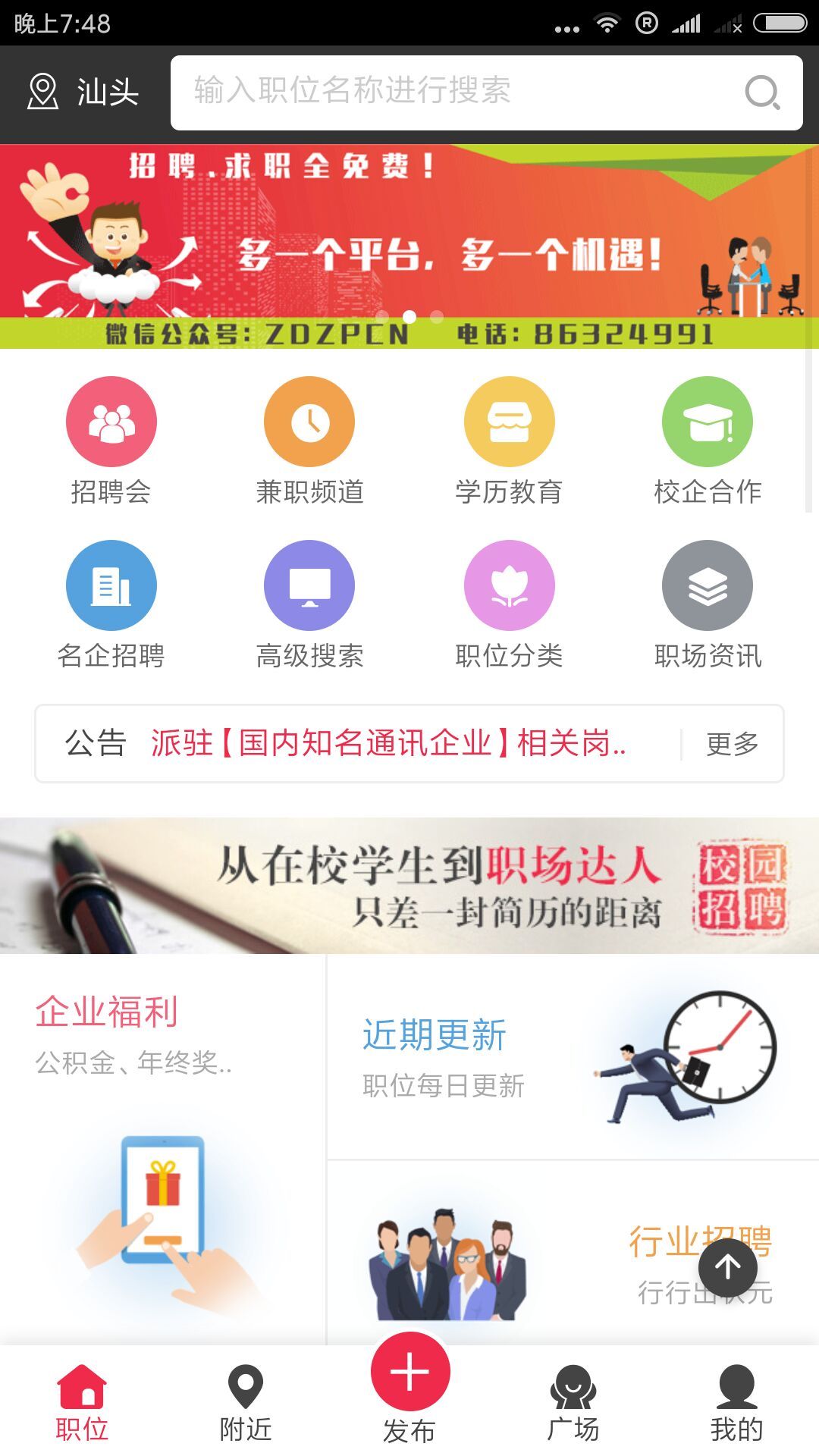Viewport: 819px width, 1456px height.
Task: Open the 高级搜索 advanced search icon
Action: [309, 585]
